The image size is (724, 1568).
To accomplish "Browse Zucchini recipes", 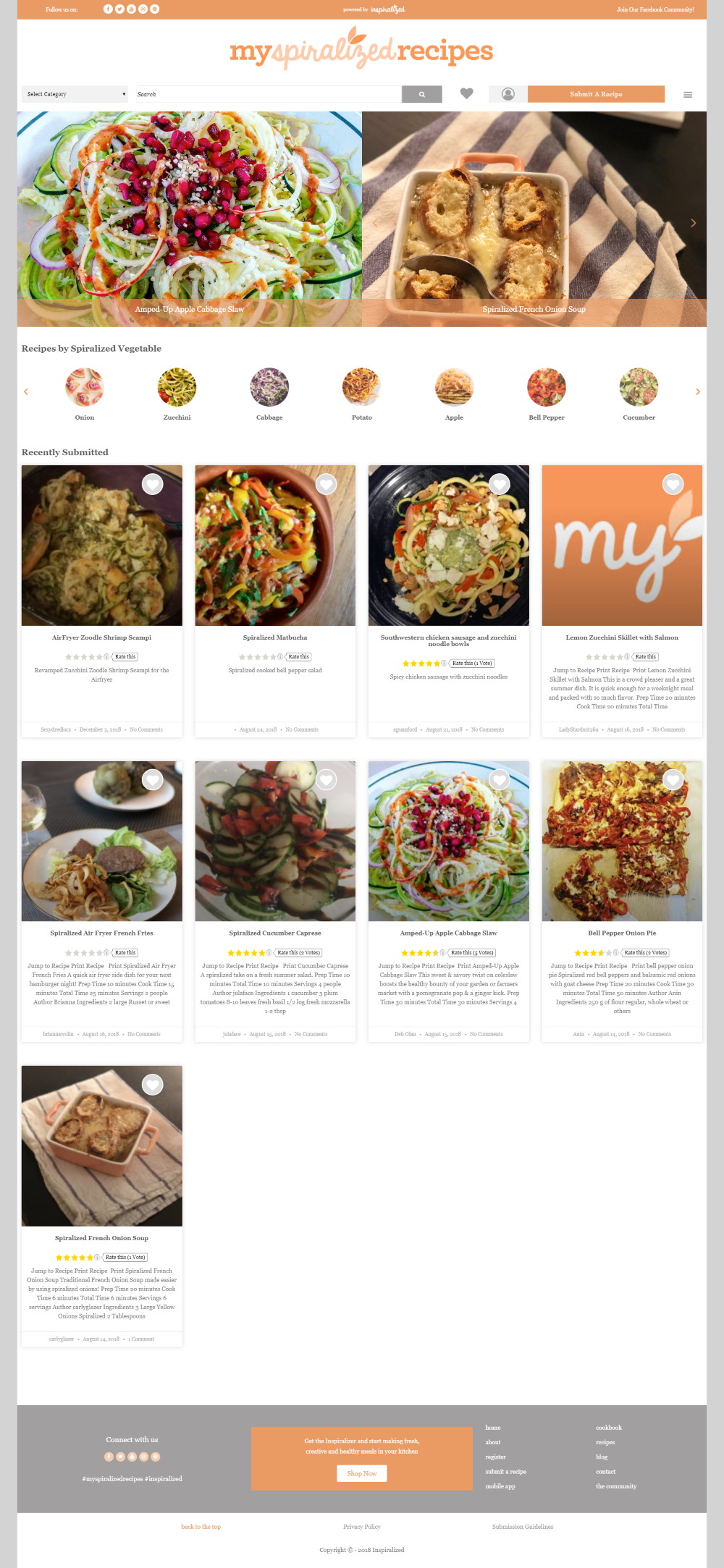I will 177,393.
